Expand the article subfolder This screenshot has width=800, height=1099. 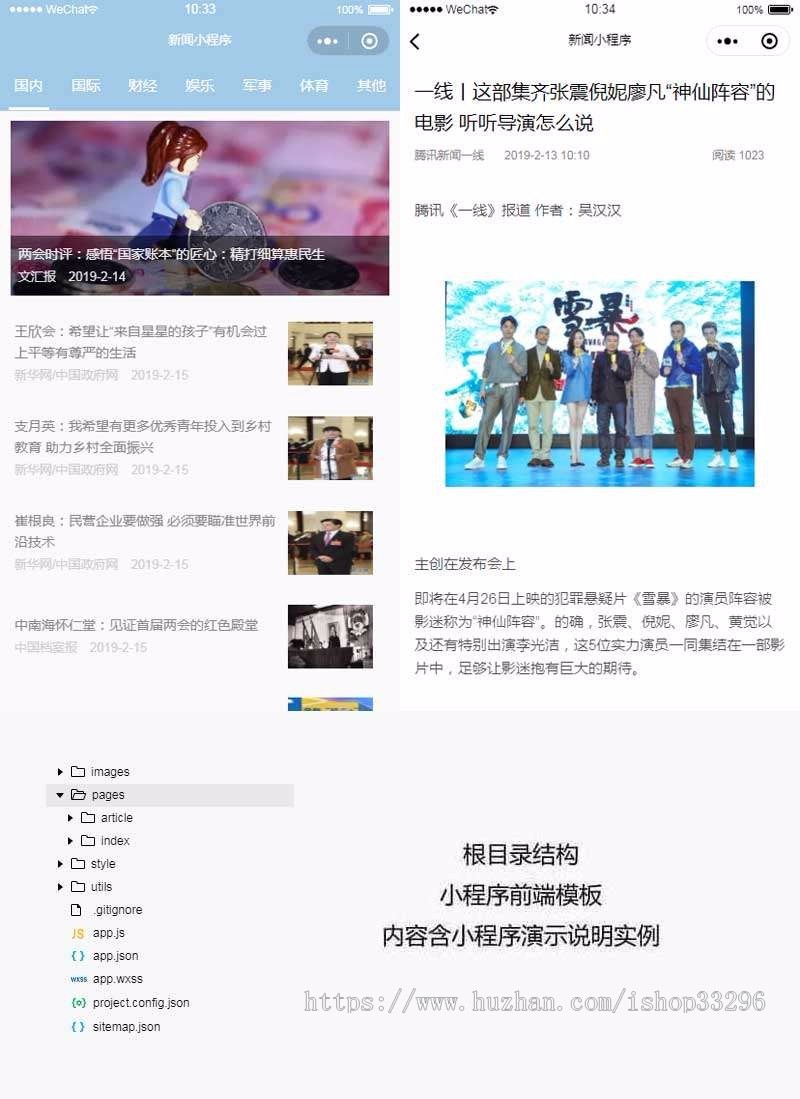pyautogui.click(x=68, y=817)
